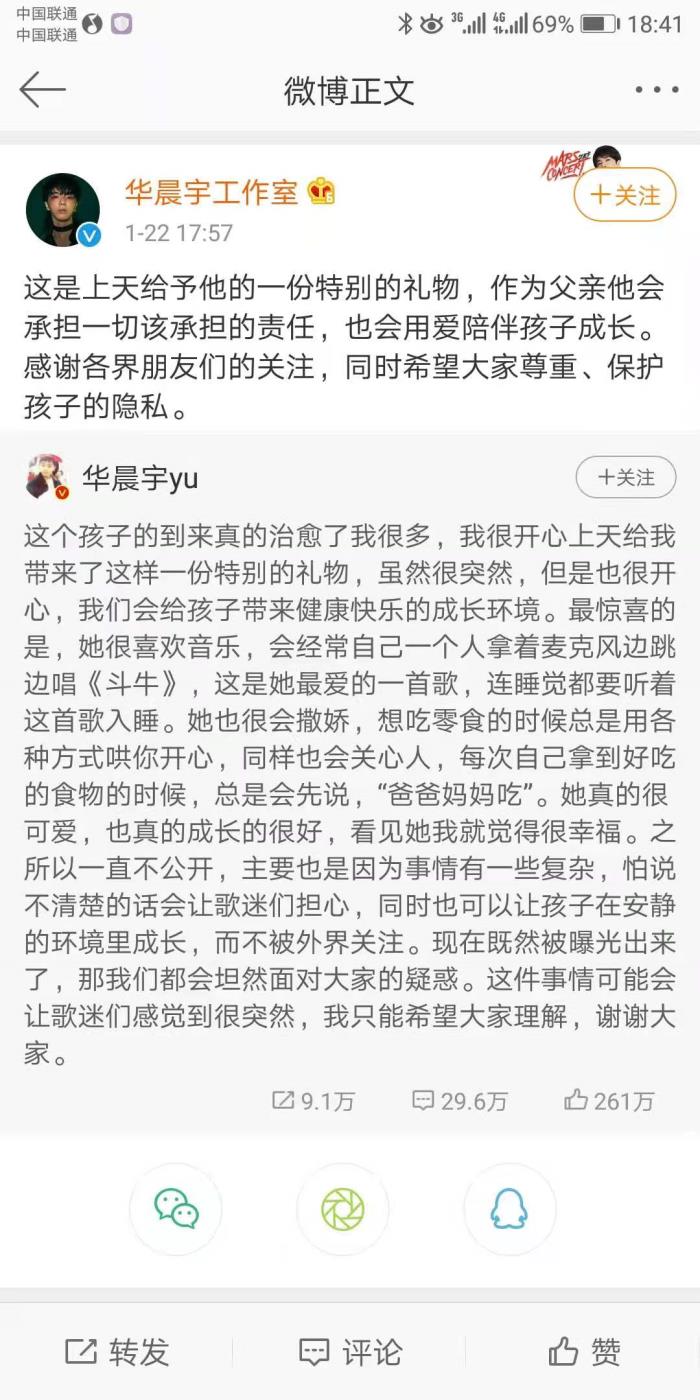
Task: View 29.6万 comments of the original post
Action: [460, 1101]
